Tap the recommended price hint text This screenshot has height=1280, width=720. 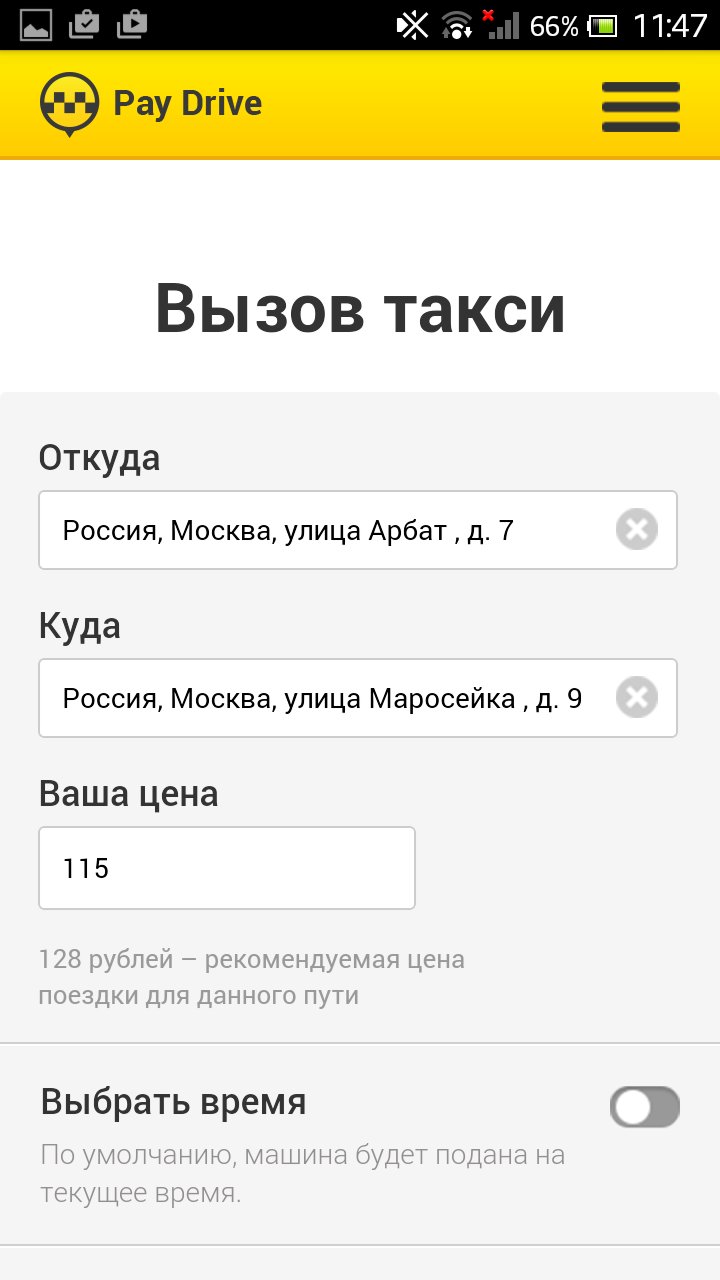[251, 976]
